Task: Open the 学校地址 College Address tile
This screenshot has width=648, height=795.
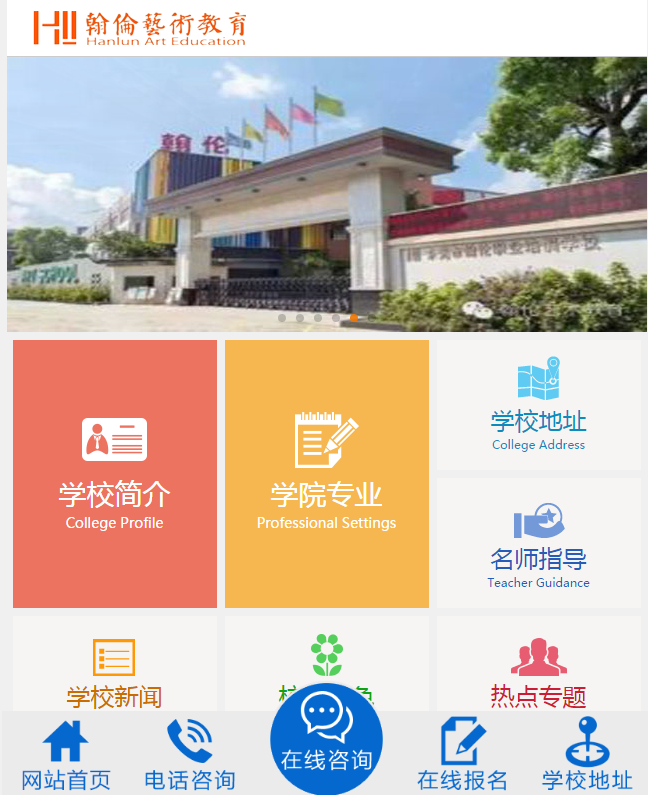Action: (x=539, y=406)
